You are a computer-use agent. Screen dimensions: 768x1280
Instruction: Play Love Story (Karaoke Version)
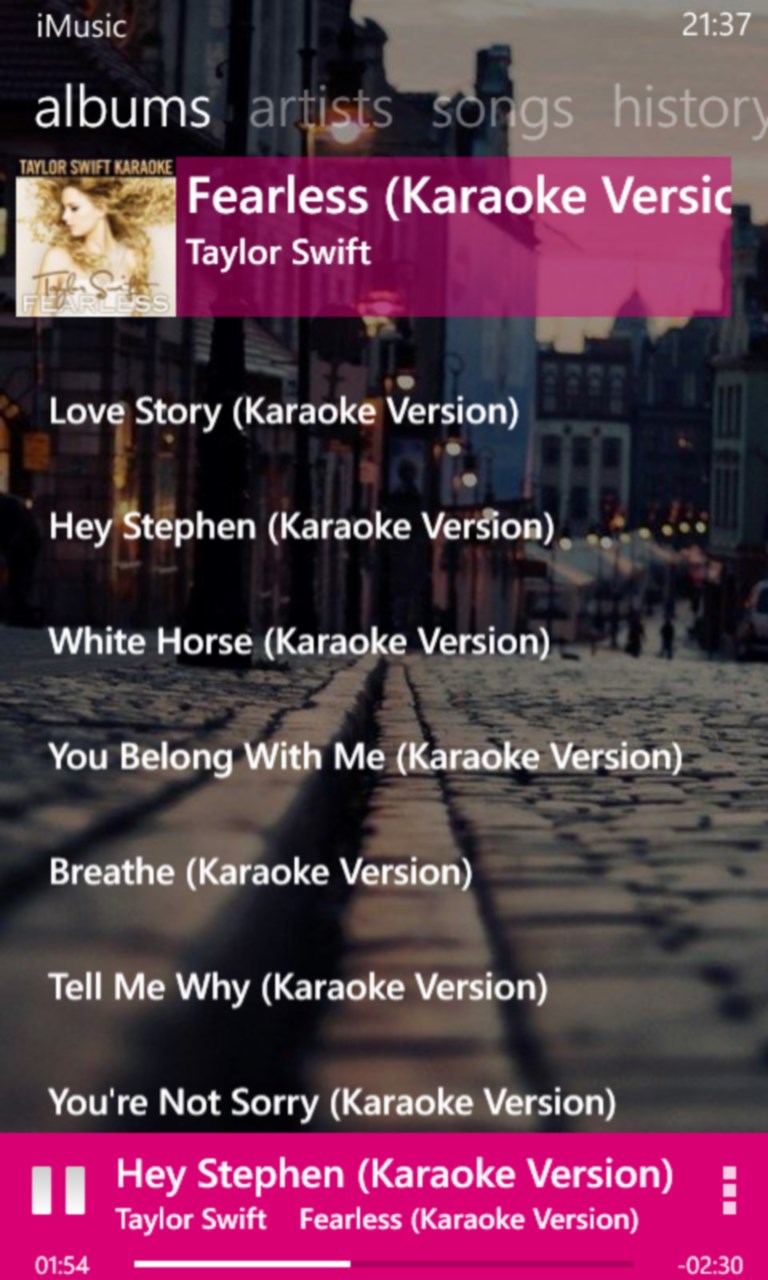tap(283, 411)
